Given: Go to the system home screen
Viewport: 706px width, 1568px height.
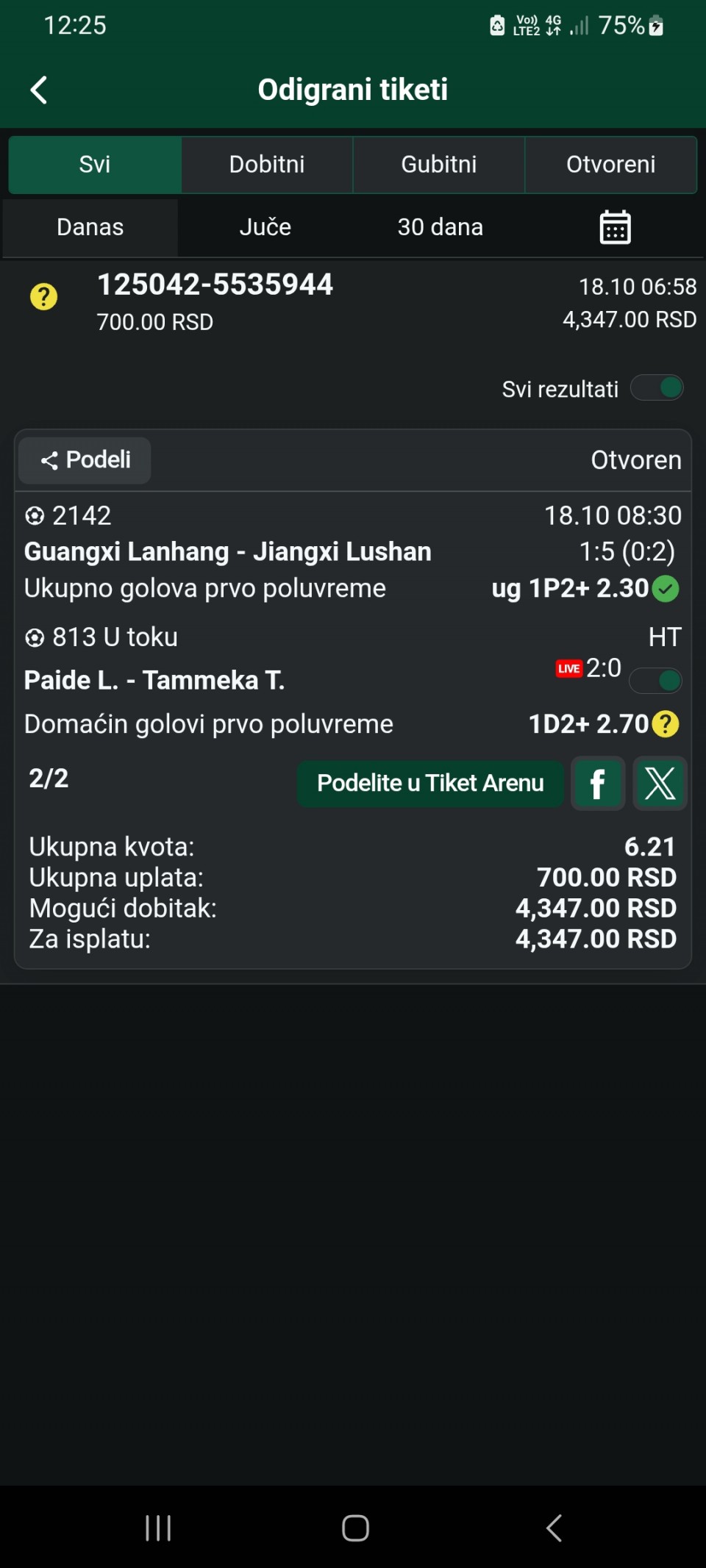Looking at the screenshot, I should tap(355, 1528).
